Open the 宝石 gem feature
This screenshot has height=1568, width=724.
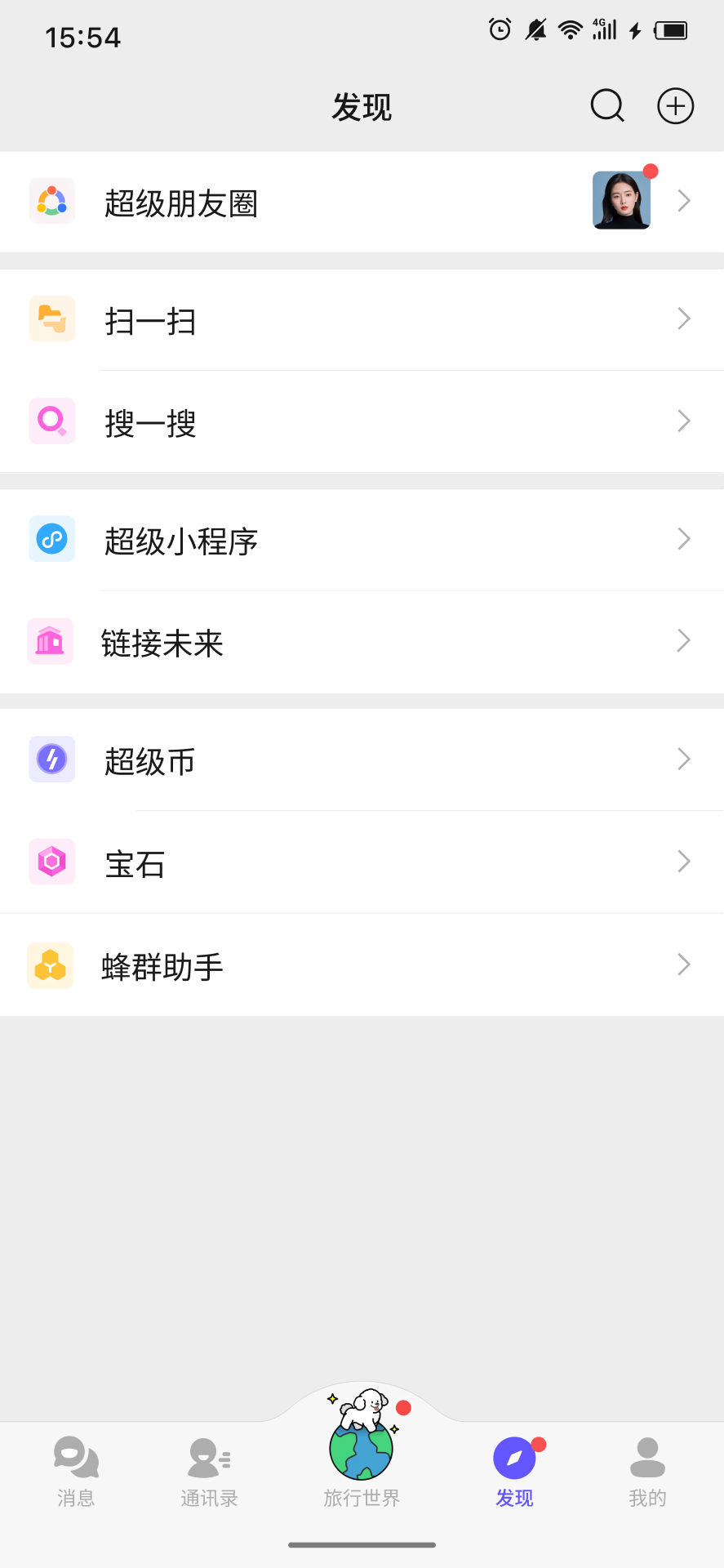click(x=135, y=862)
